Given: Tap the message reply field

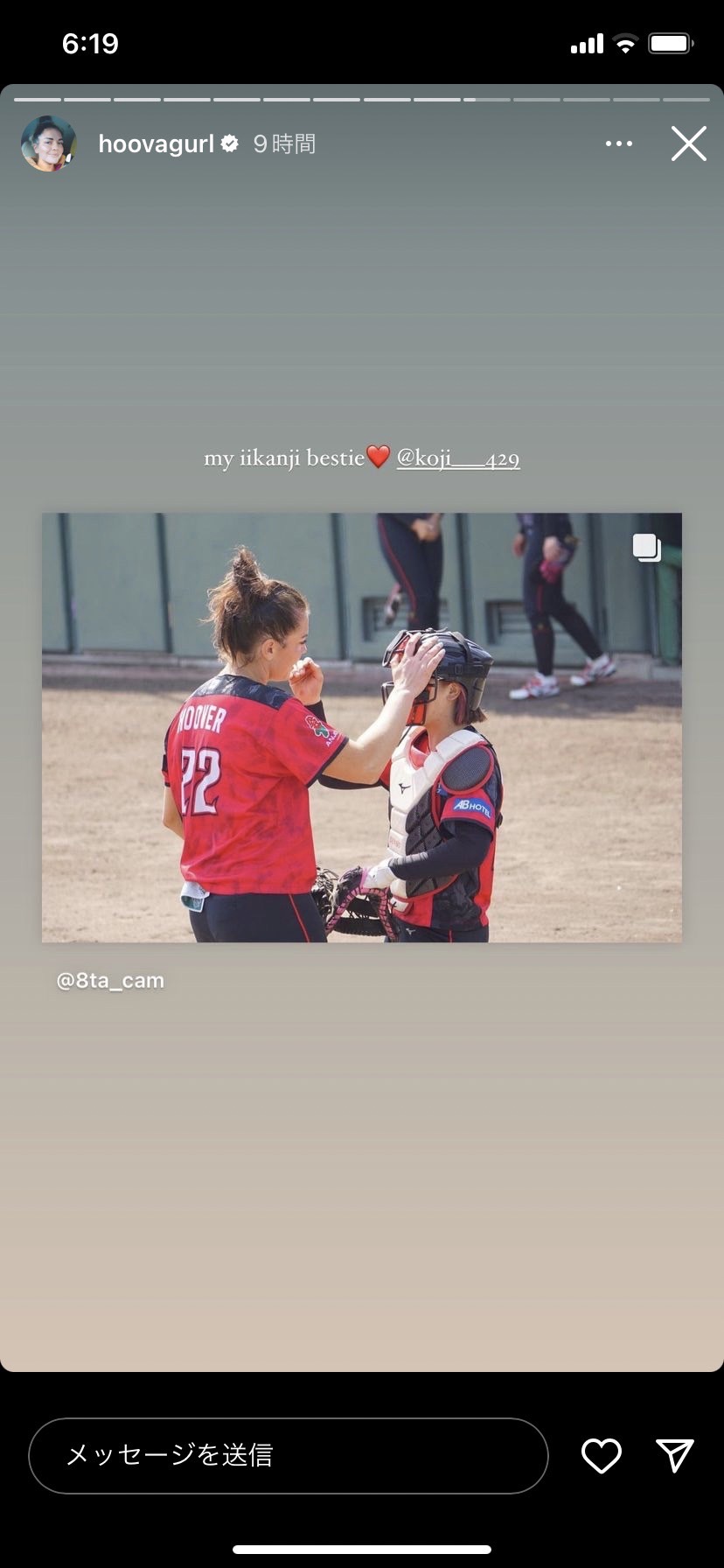Looking at the screenshot, I should [x=289, y=1455].
